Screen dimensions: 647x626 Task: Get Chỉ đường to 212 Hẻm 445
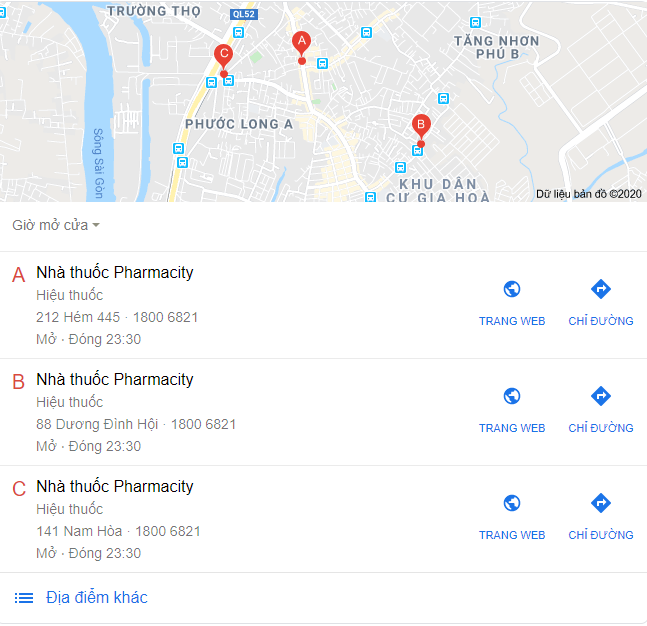click(601, 301)
